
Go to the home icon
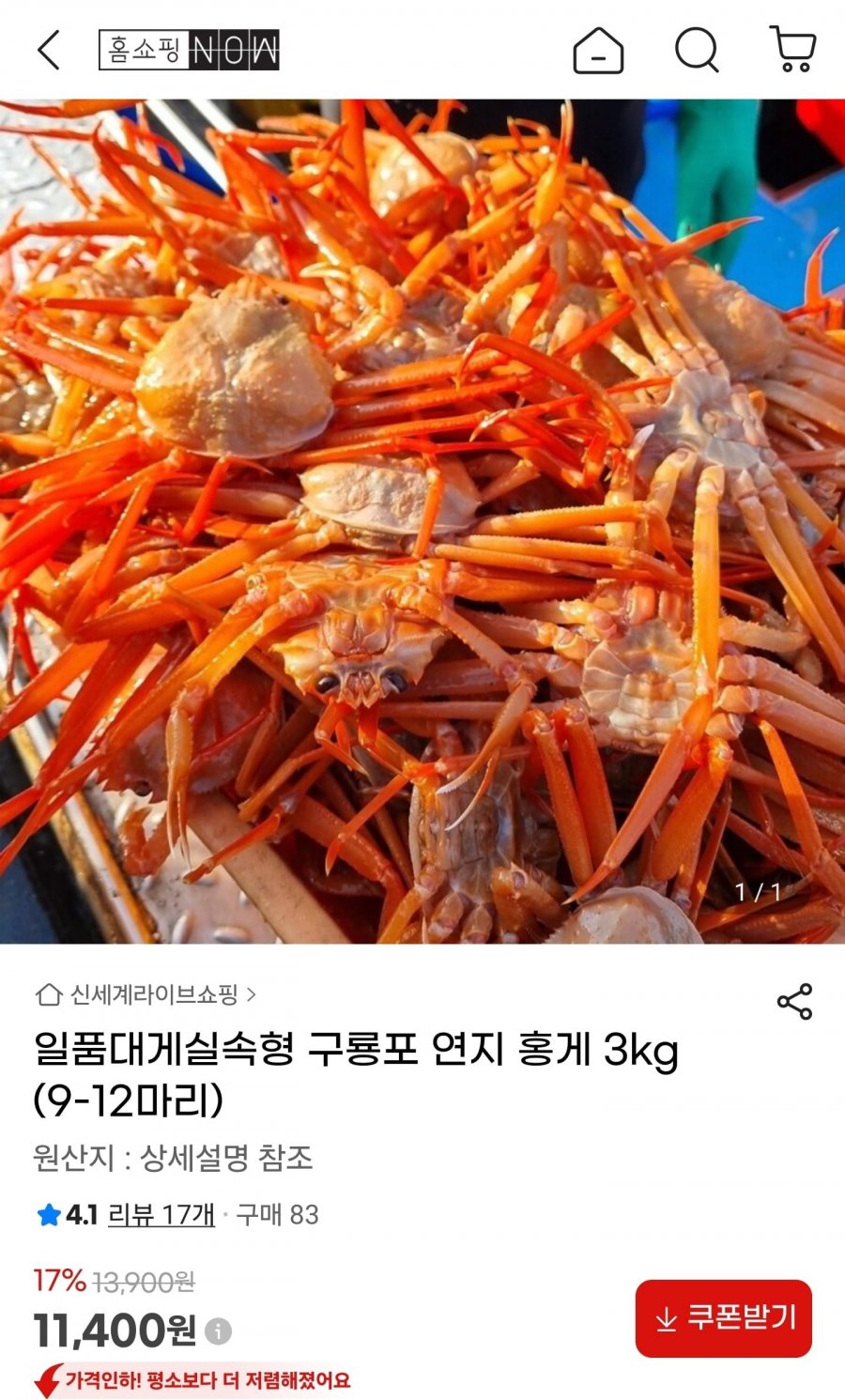click(x=598, y=50)
